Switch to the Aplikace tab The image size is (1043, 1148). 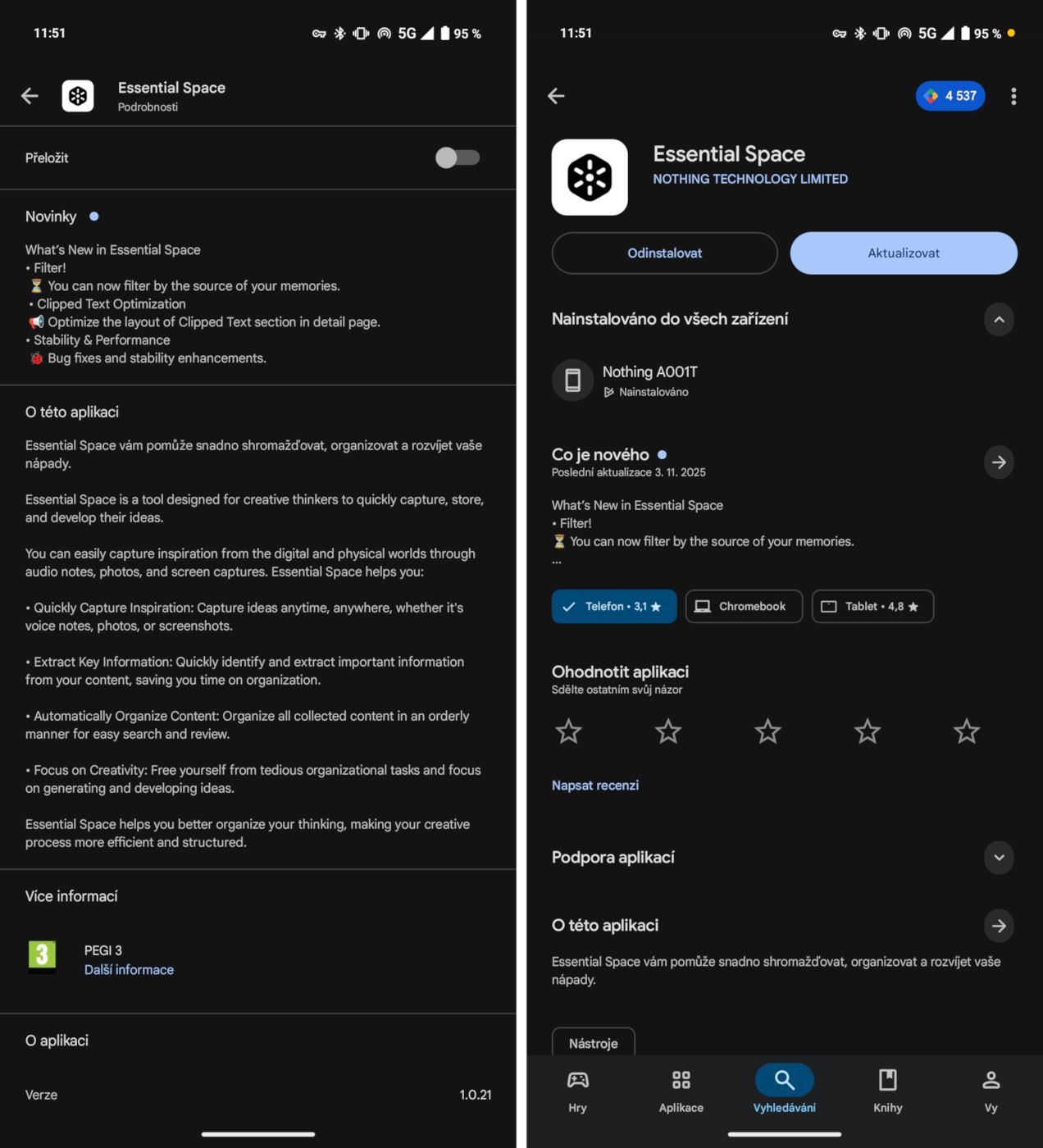click(681, 1091)
